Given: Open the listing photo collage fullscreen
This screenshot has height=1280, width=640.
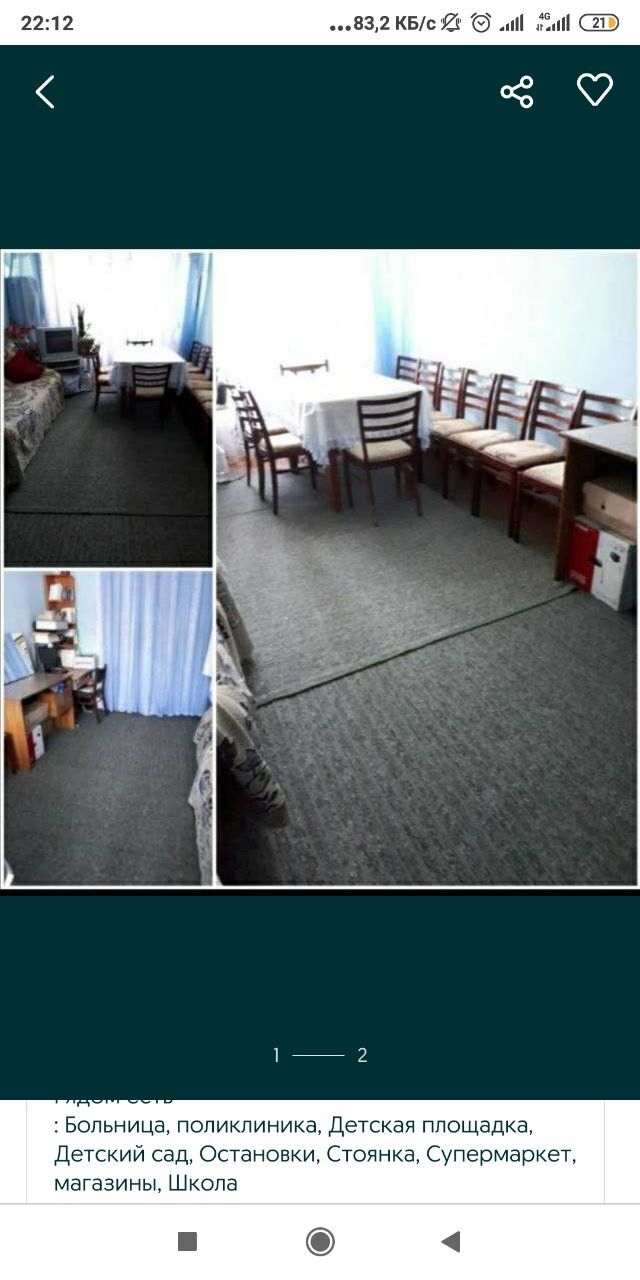Looking at the screenshot, I should point(320,568).
